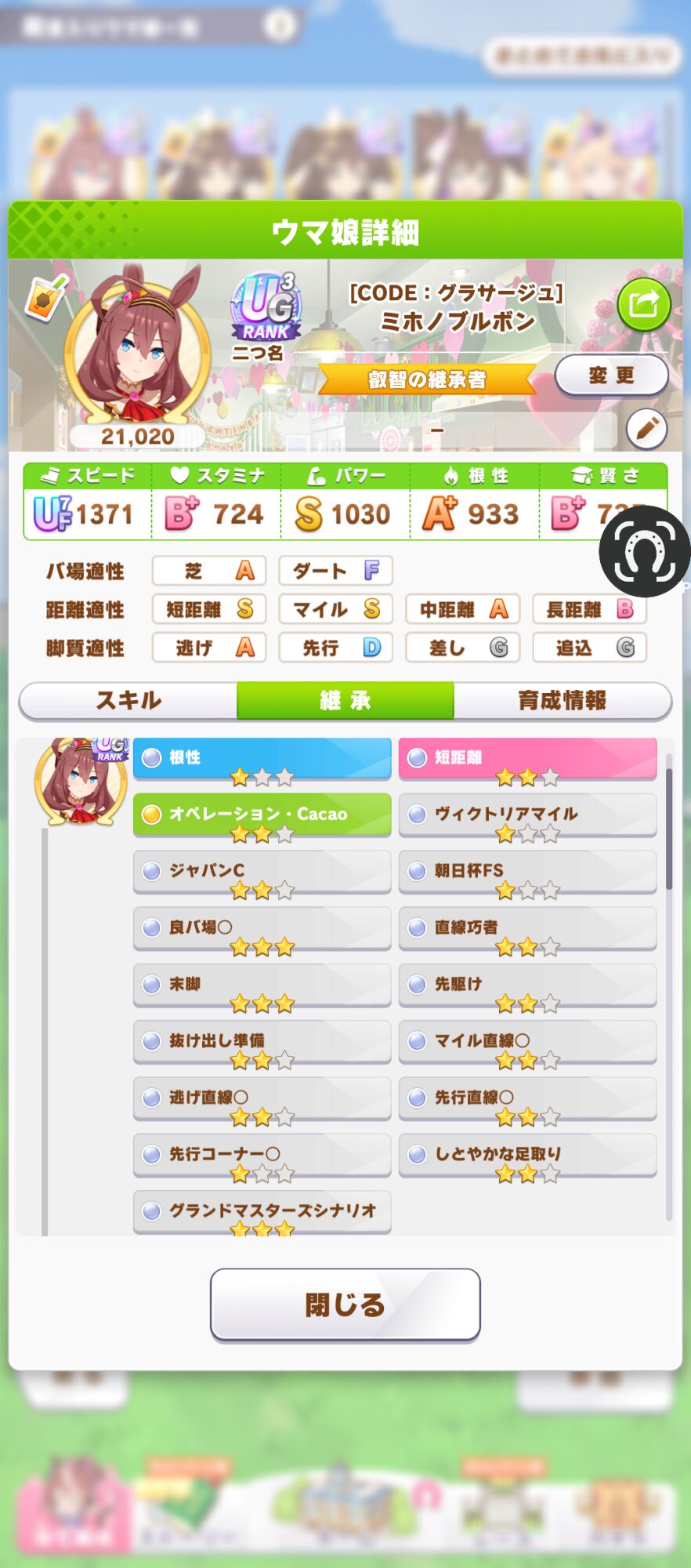
Task: Close the dialog with 閉じる
Action: pos(345,1305)
